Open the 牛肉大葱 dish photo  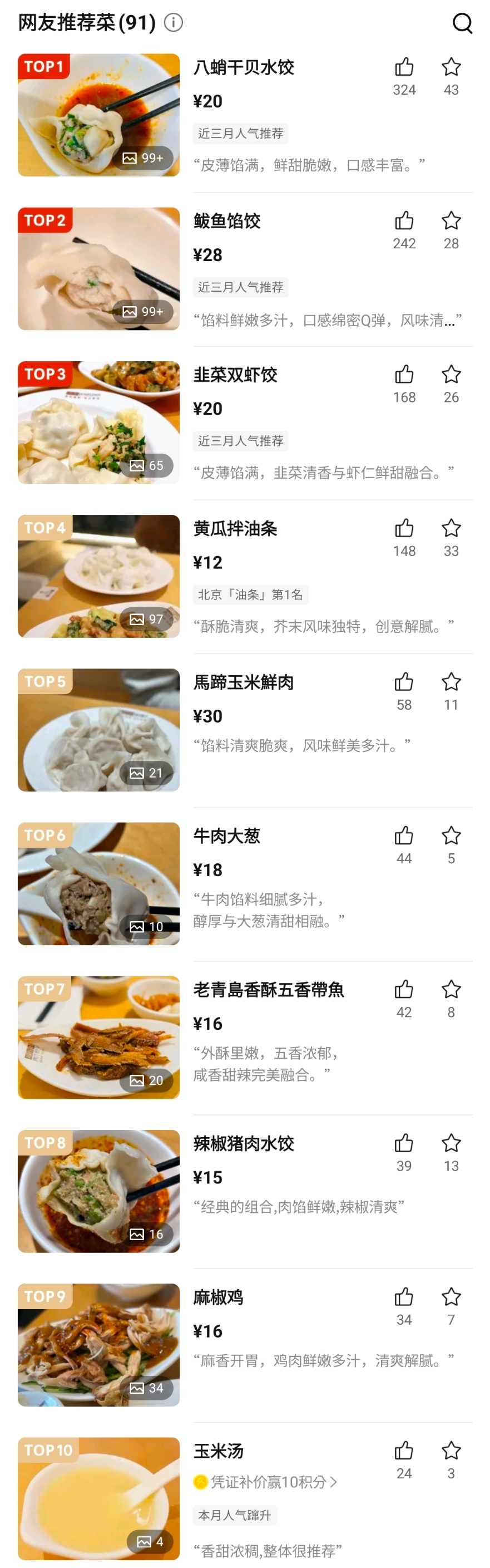98,883
